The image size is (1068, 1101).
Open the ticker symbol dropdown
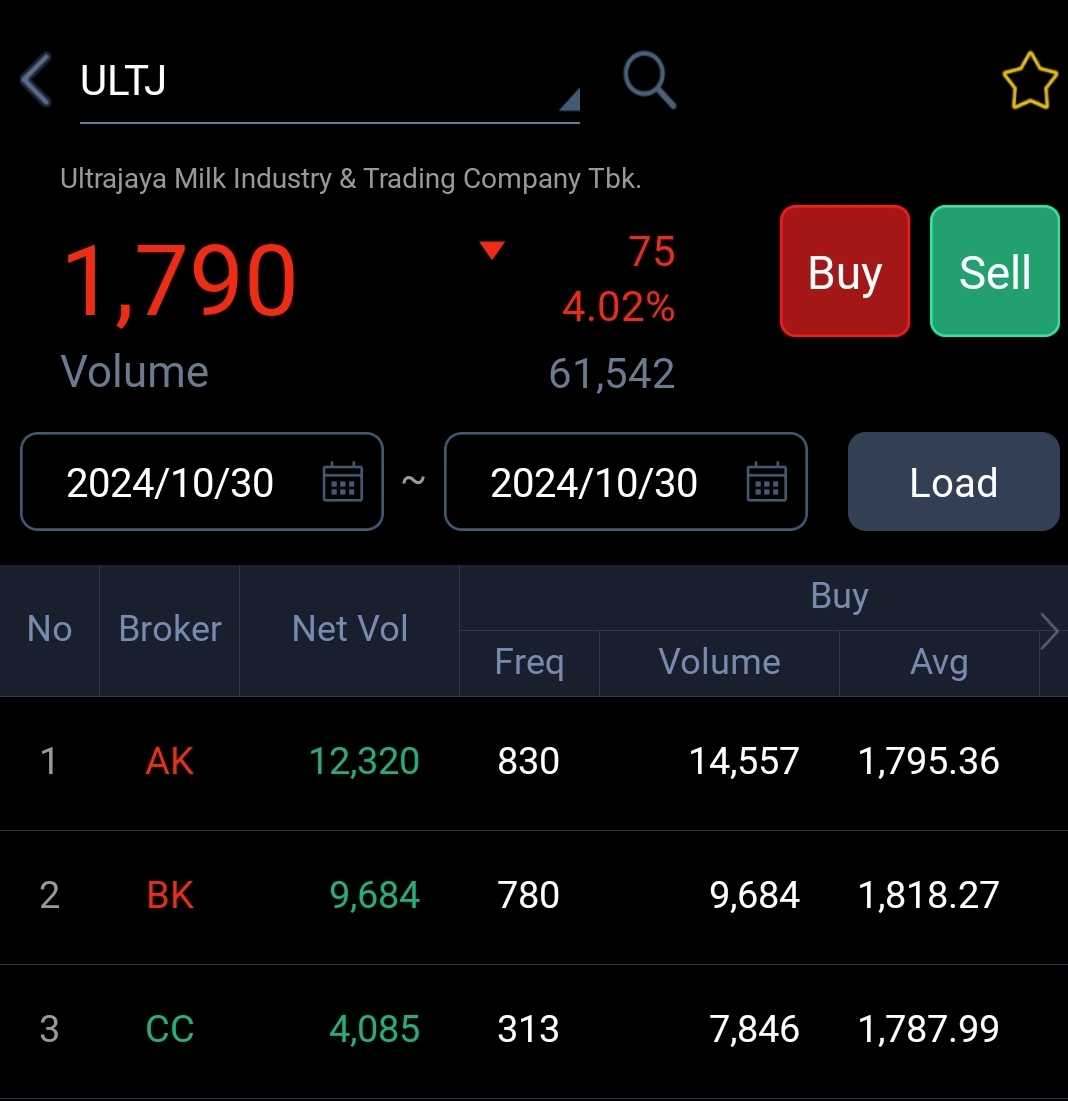[x=570, y=100]
